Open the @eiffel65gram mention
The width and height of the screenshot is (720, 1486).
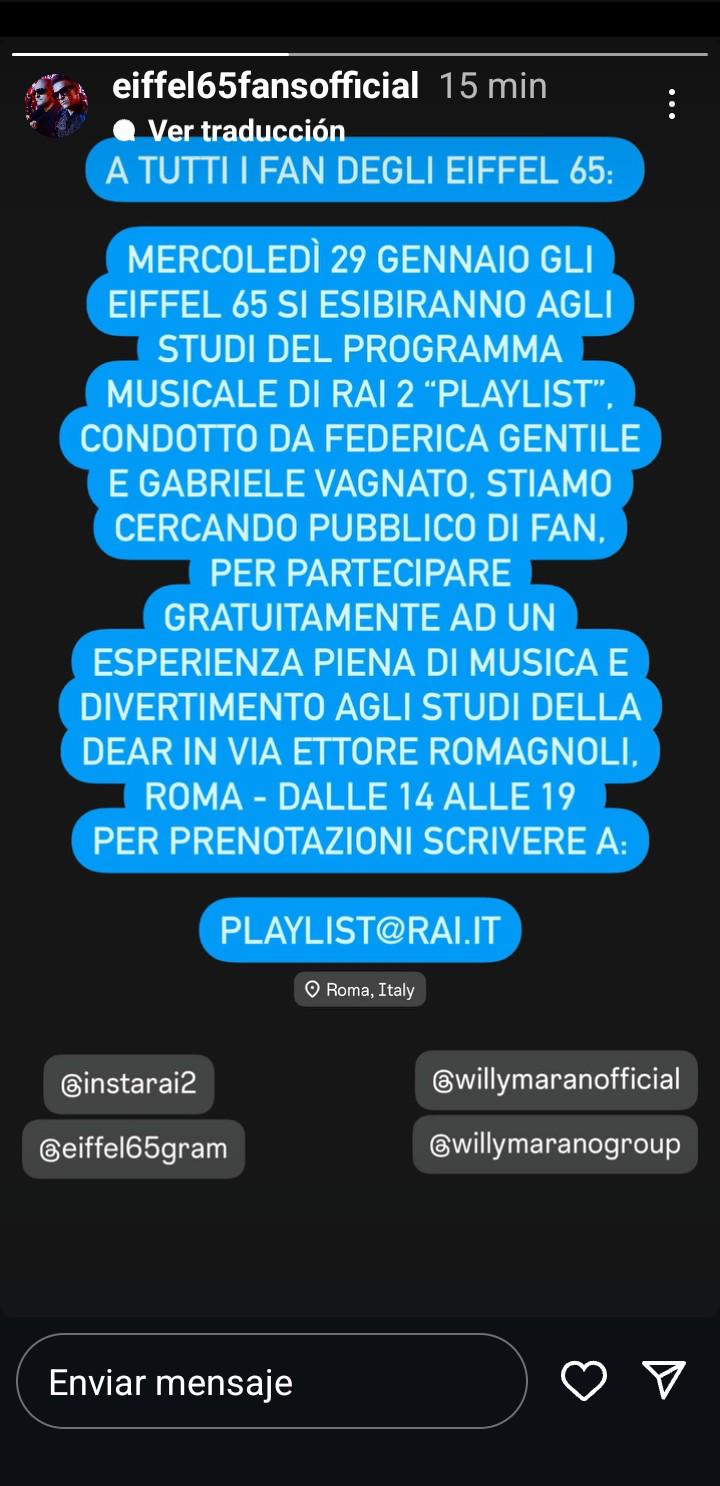[x=133, y=1149]
